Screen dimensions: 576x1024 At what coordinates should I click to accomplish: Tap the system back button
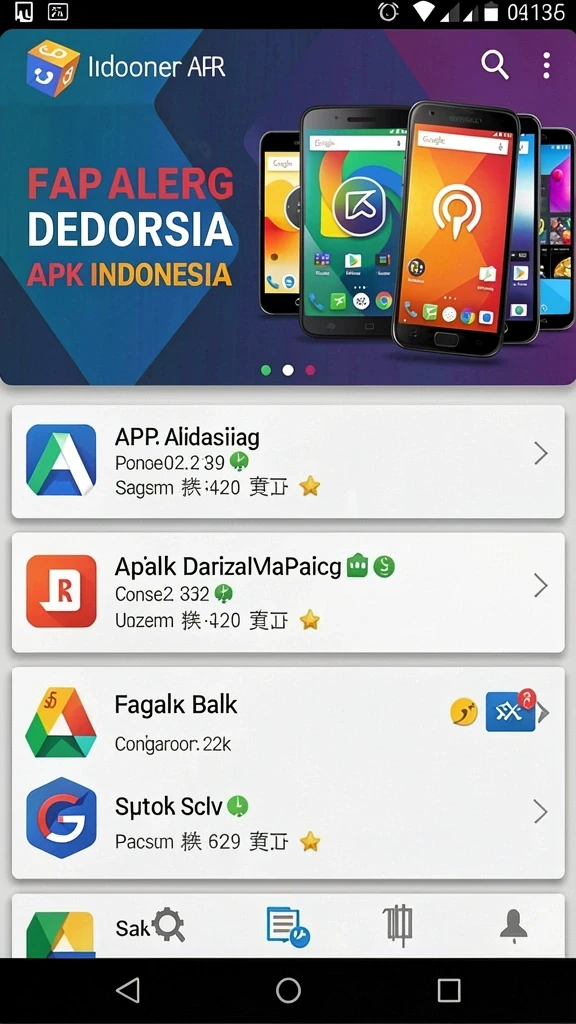tap(128, 990)
